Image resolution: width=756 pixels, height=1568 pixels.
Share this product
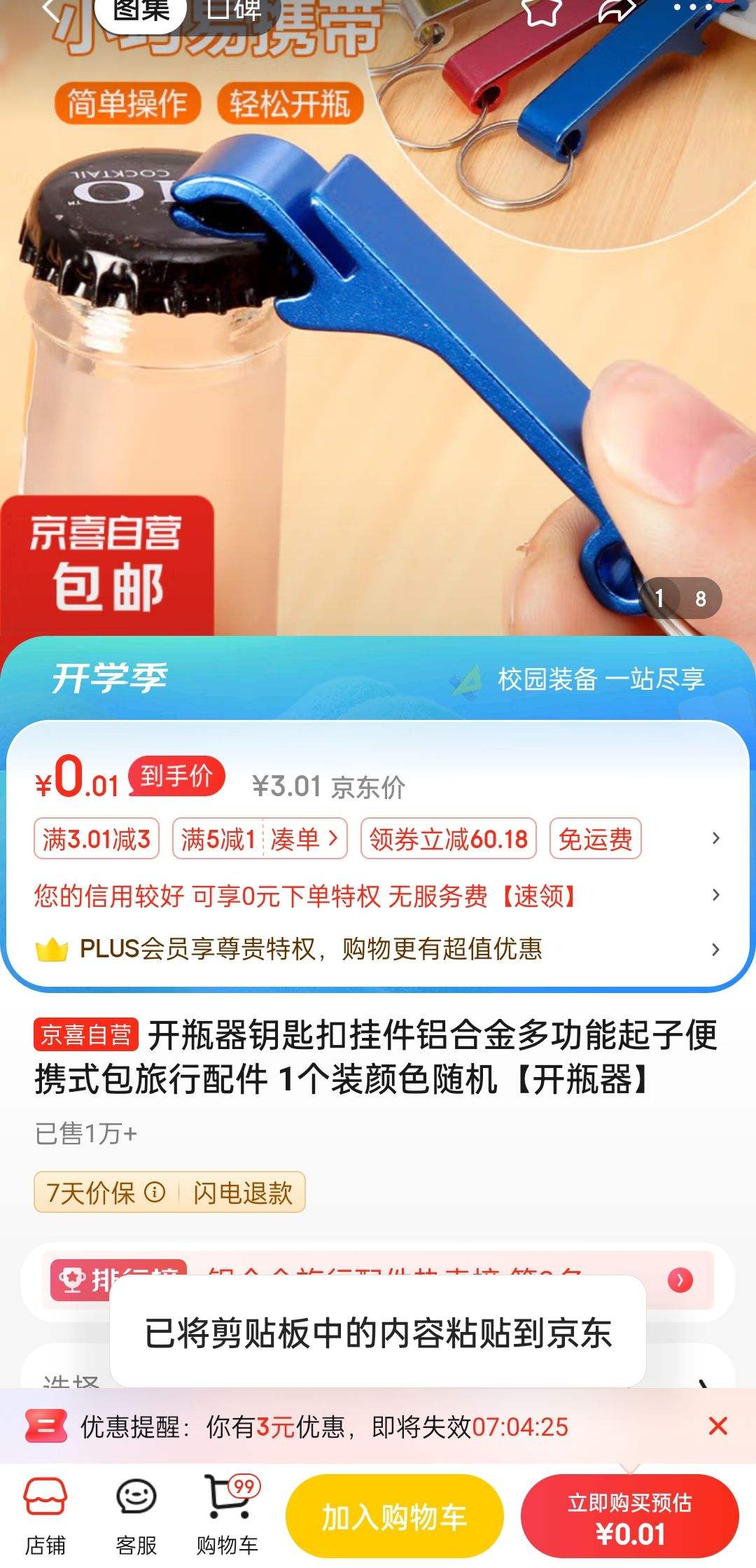pyautogui.click(x=617, y=10)
